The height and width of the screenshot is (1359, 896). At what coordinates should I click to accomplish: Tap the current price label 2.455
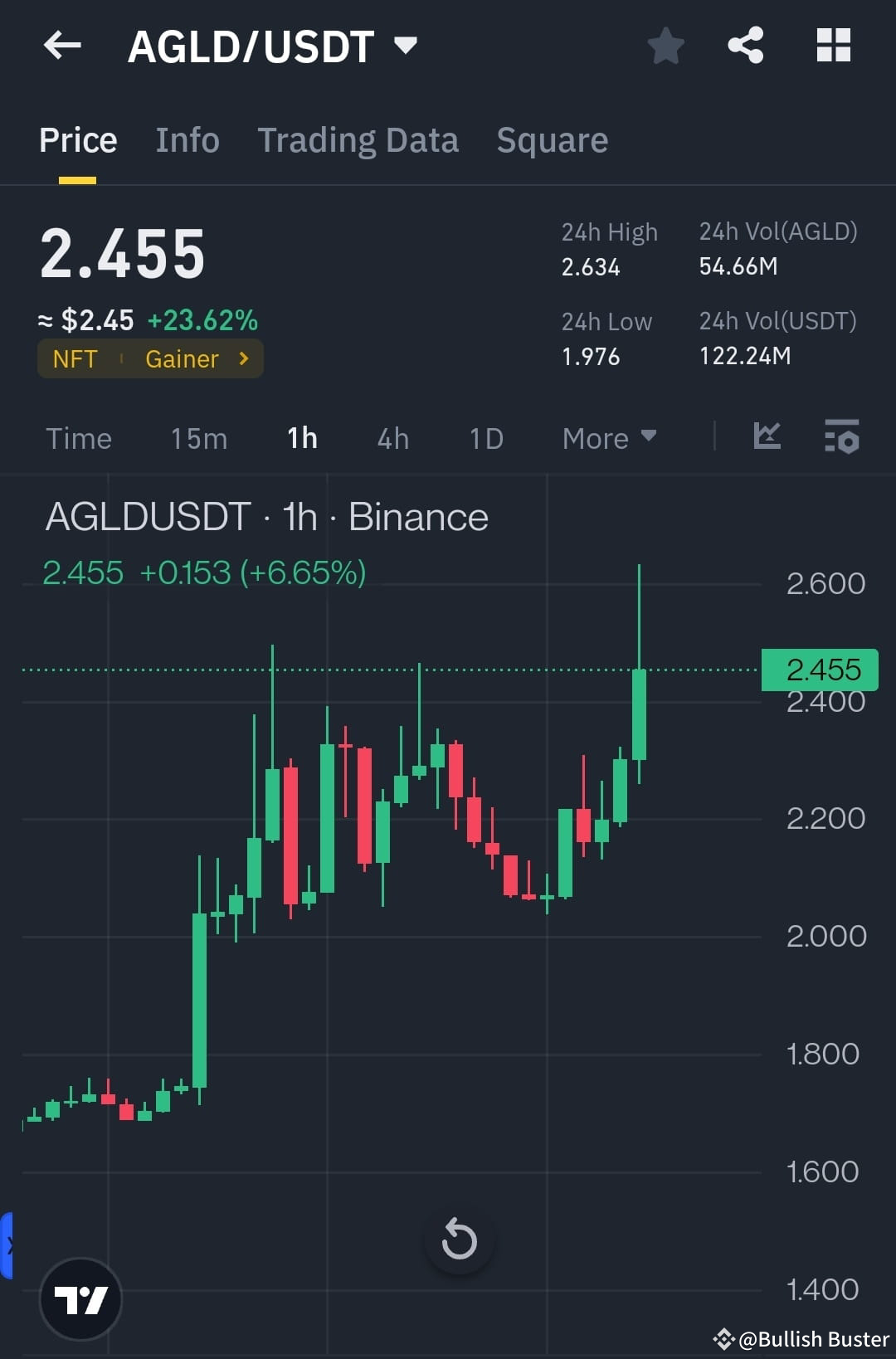pyautogui.click(x=819, y=669)
